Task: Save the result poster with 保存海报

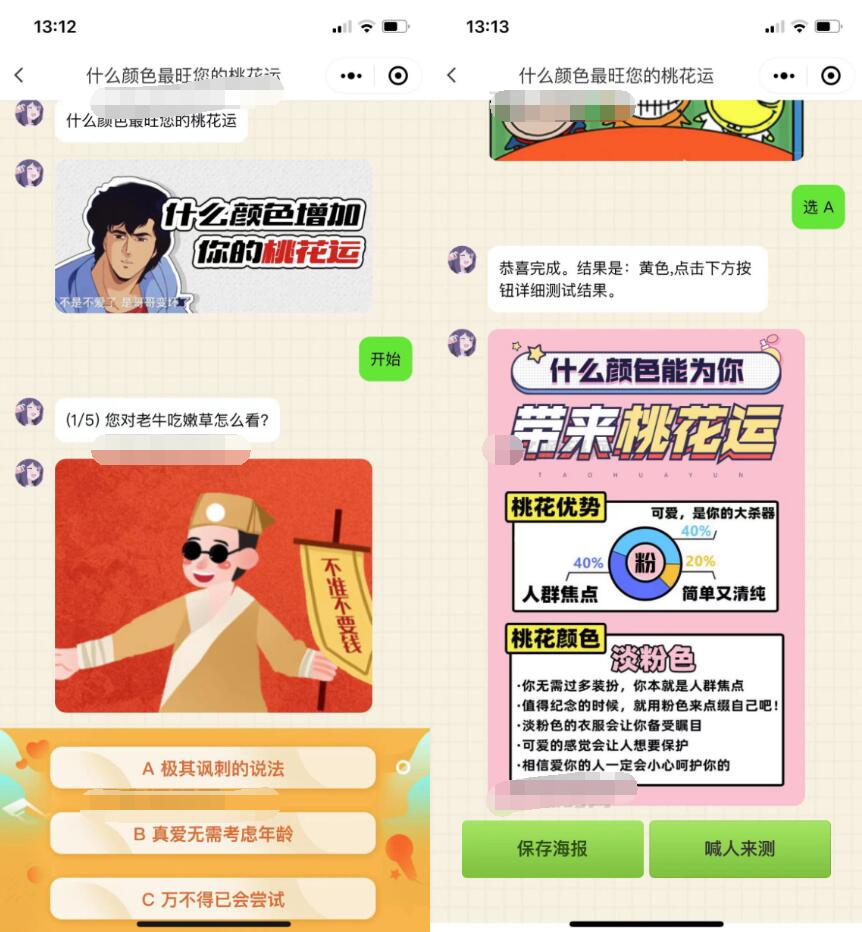Action: pyautogui.click(x=552, y=849)
